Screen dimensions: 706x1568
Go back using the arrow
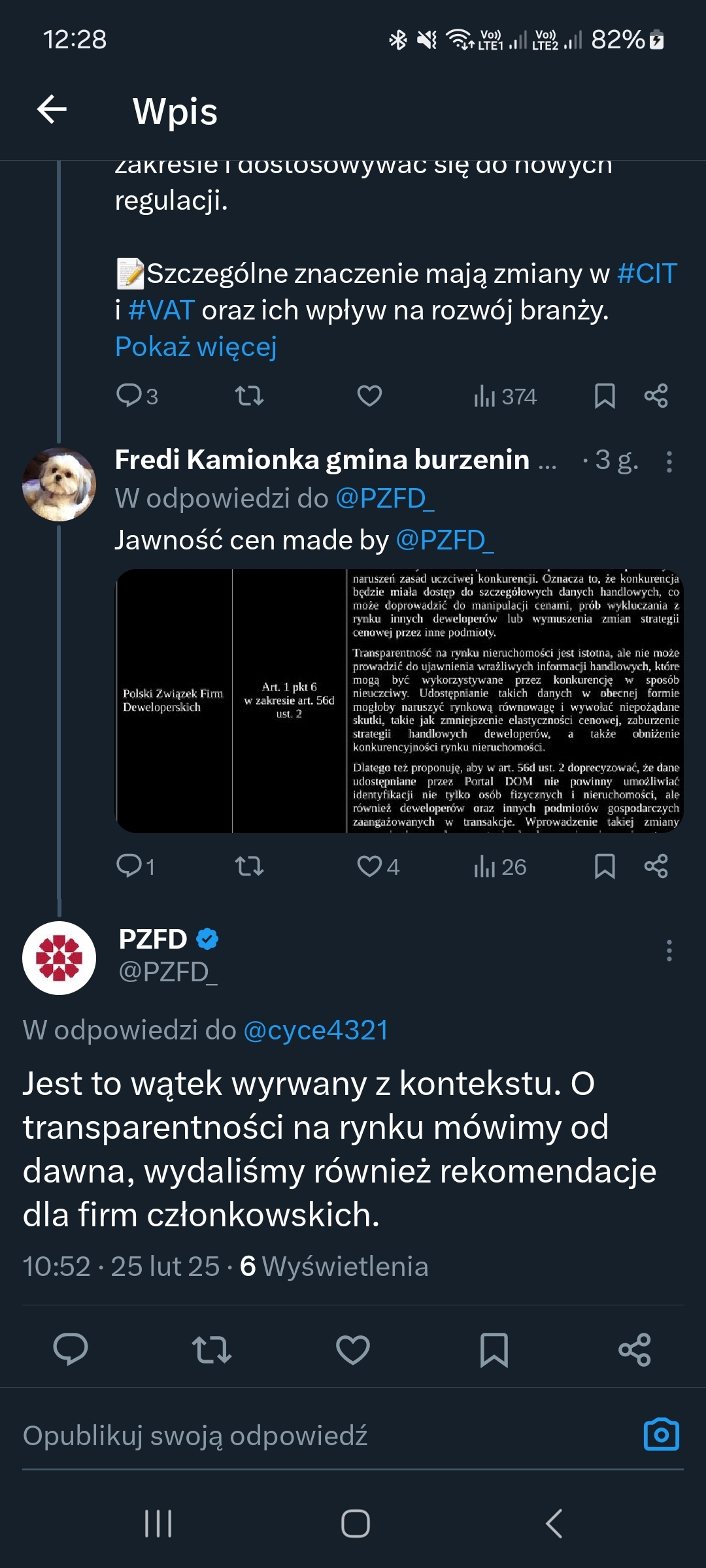point(52,109)
